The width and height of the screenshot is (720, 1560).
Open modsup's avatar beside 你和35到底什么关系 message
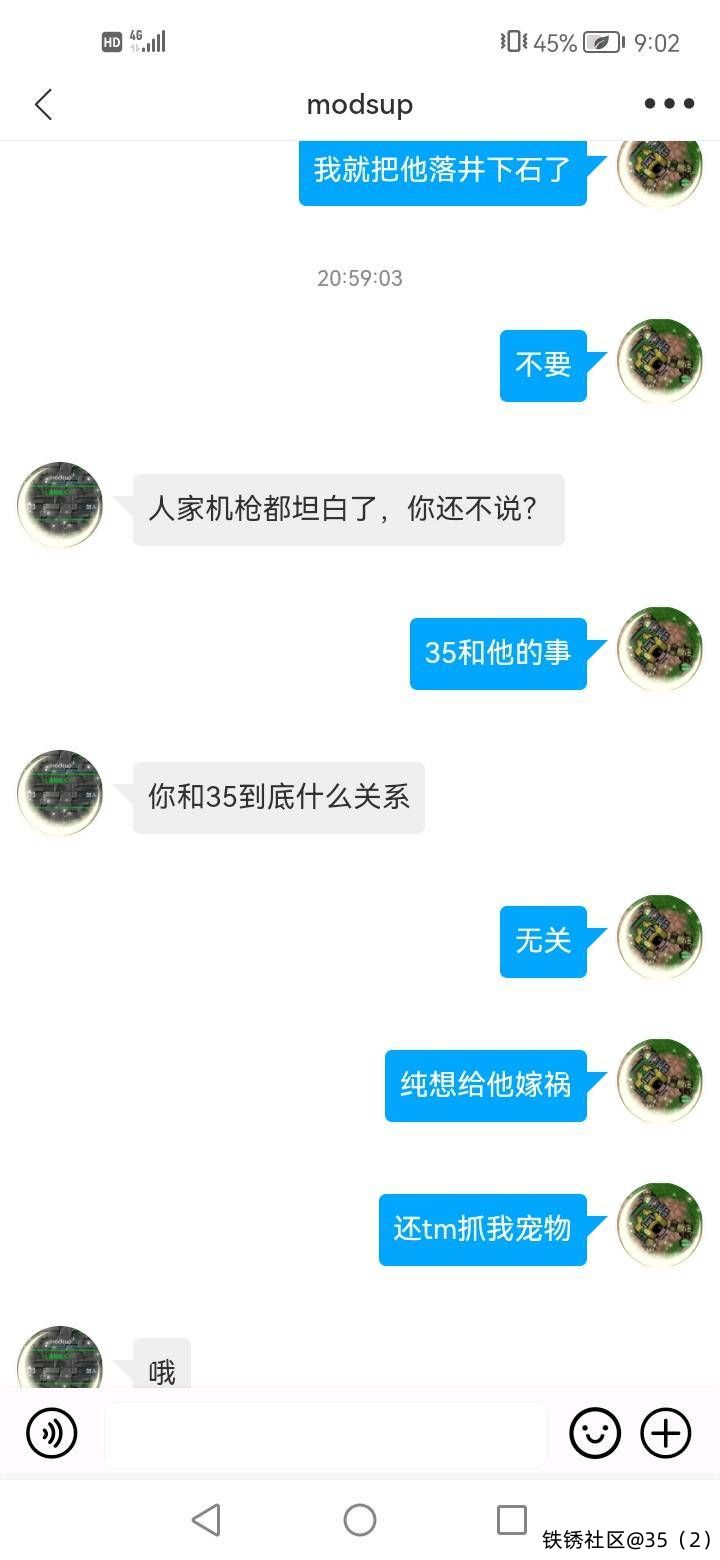pyautogui.click(x=60, y=793)
